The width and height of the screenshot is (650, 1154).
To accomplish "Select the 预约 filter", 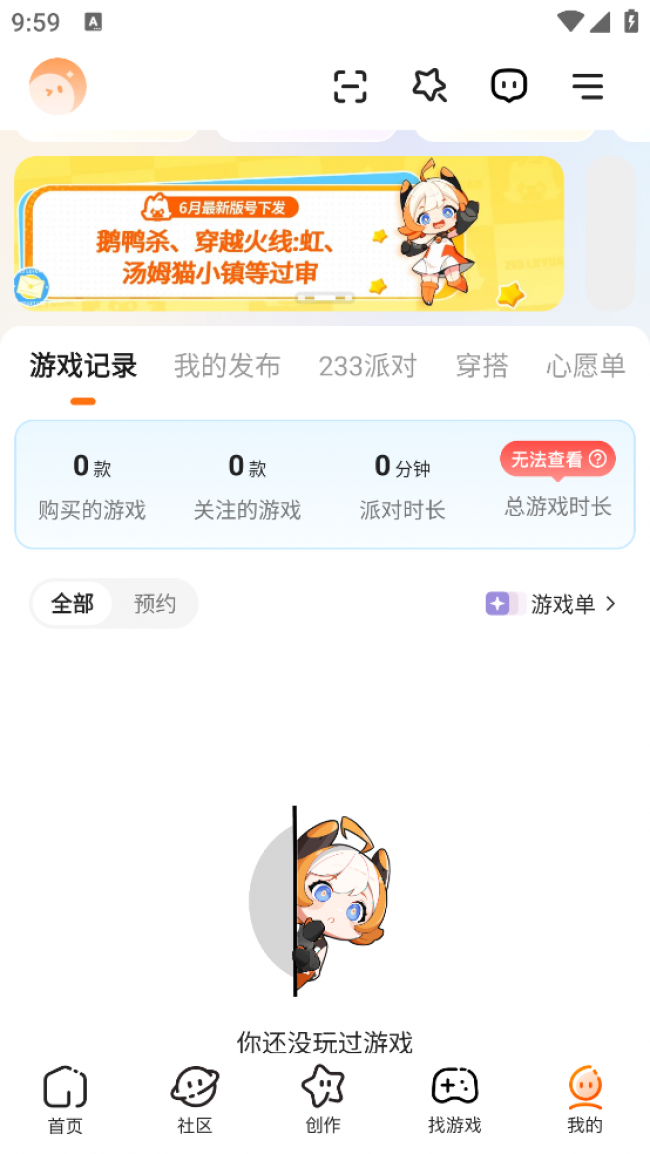I will 155,604.
